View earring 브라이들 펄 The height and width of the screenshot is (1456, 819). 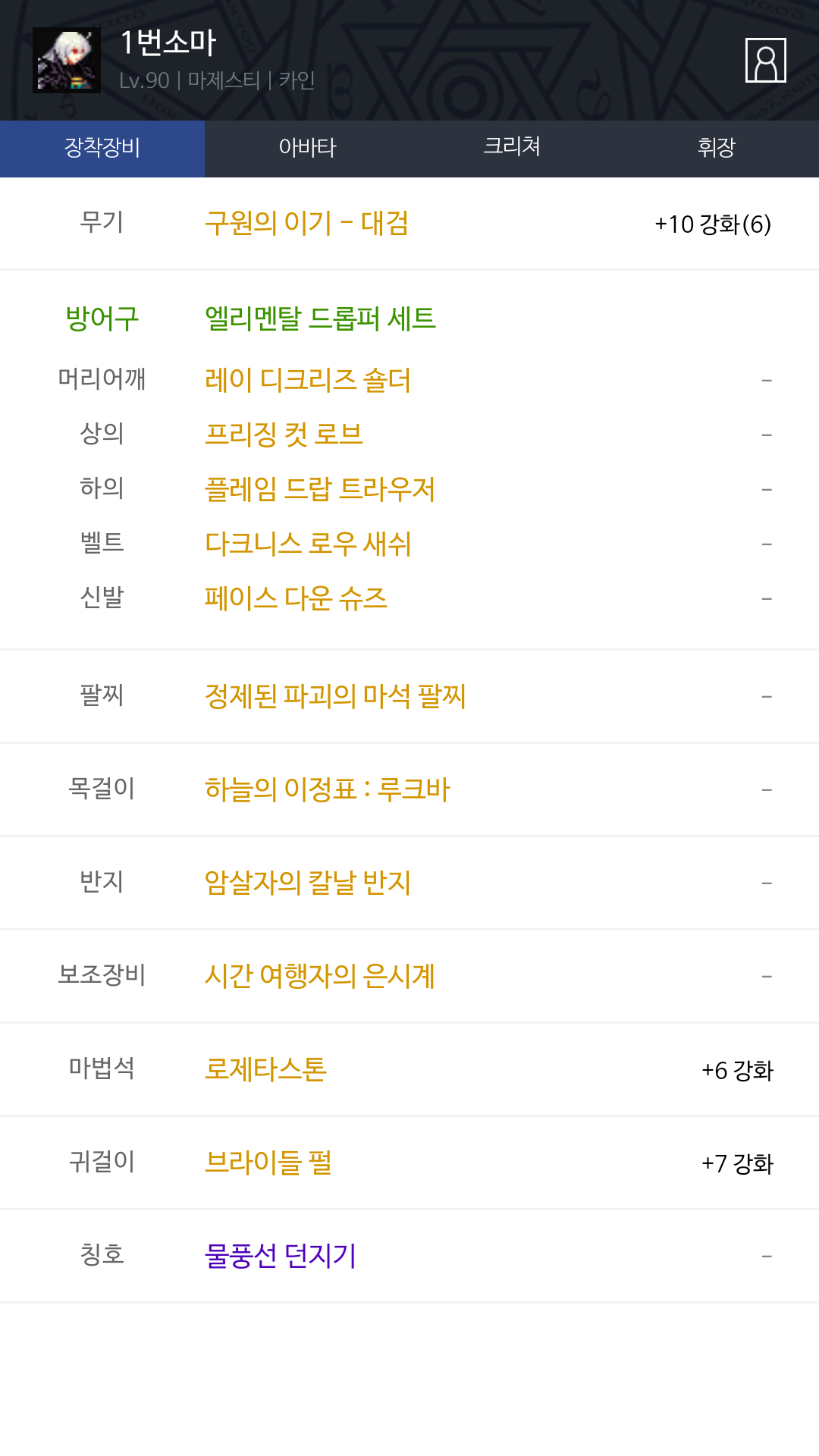268,1162
